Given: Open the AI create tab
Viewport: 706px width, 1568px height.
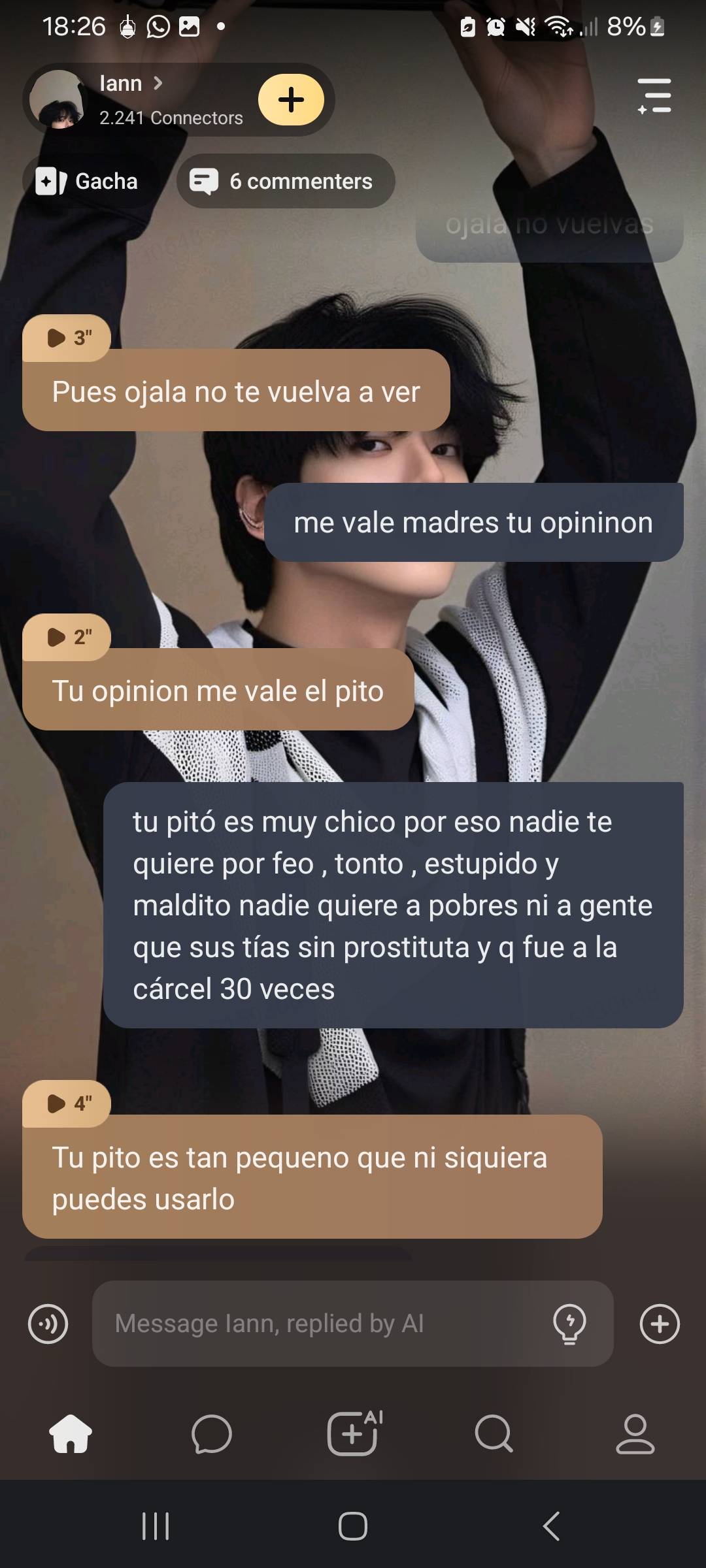Looking at the screenshot, I should pyautogui.click(x=353, y=1434).
